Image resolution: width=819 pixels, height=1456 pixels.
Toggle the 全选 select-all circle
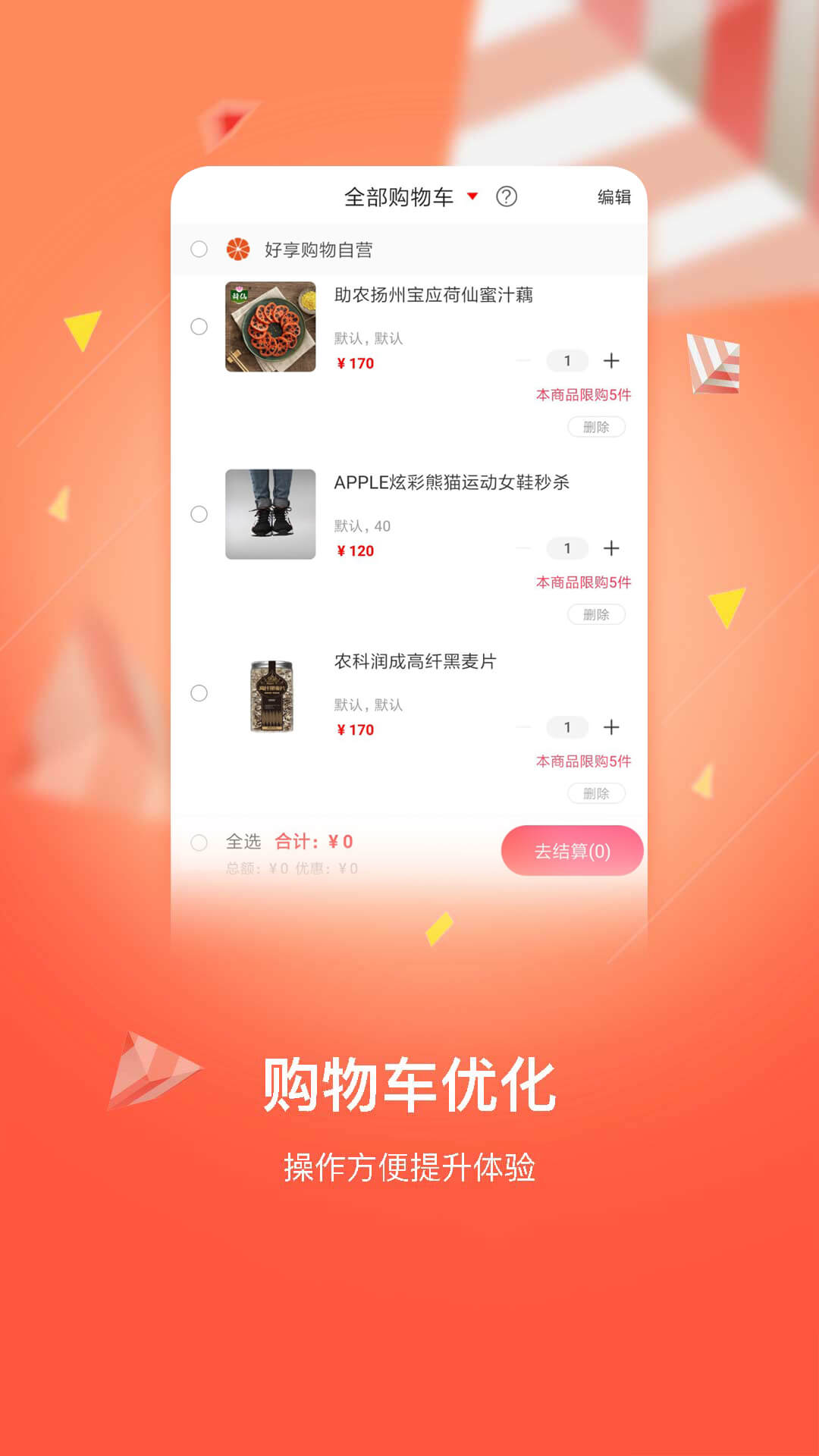(x=199, y=841)
